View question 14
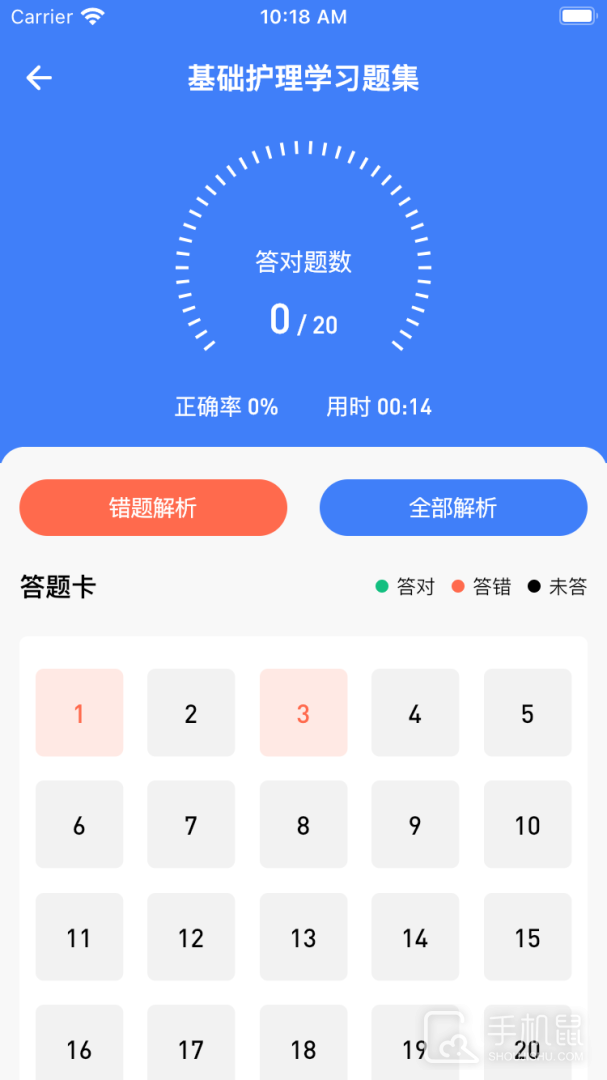This screenshot has width=607, height=1080. pos(415,937)
